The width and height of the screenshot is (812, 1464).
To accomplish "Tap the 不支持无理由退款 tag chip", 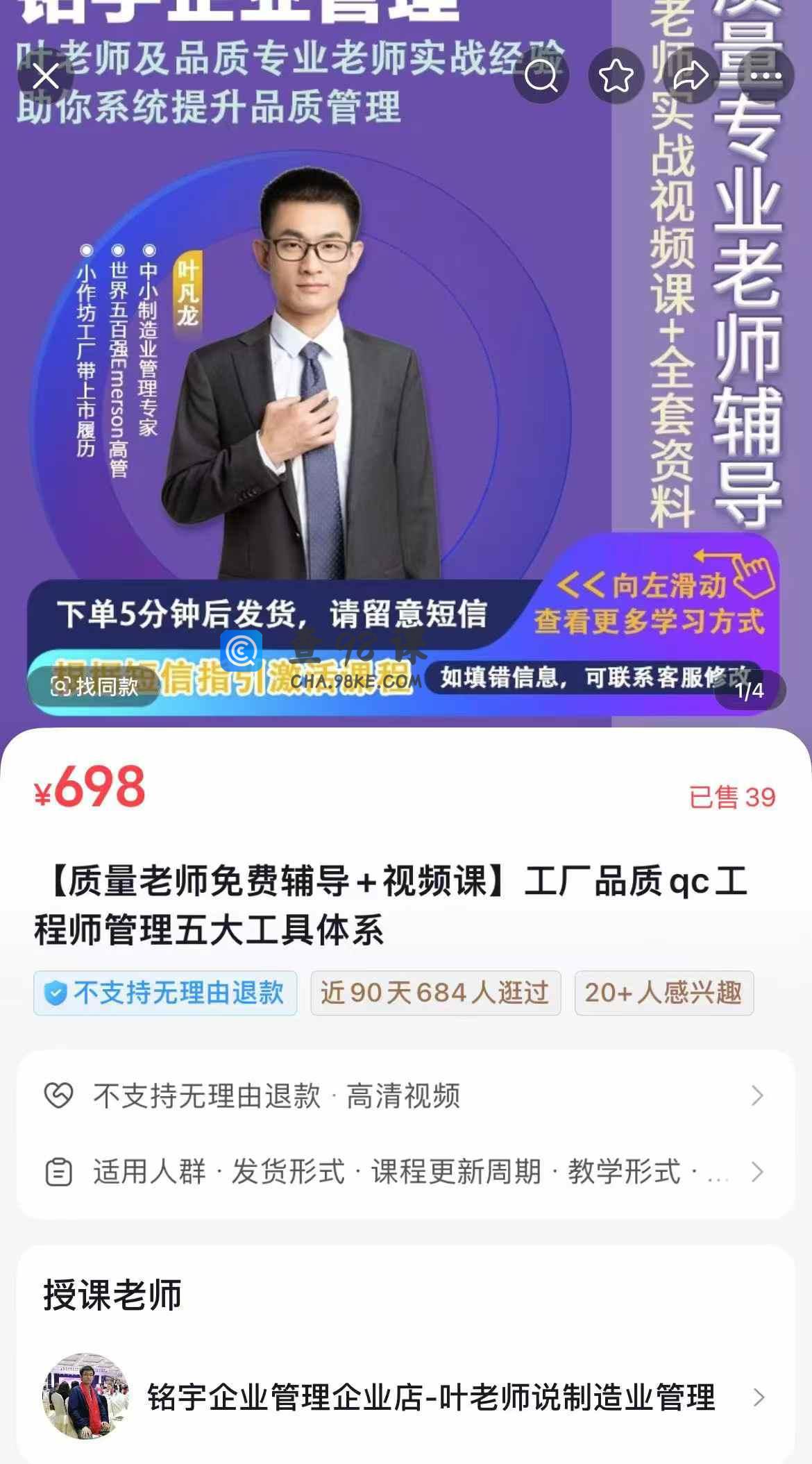I will click(x=165, y=993).
